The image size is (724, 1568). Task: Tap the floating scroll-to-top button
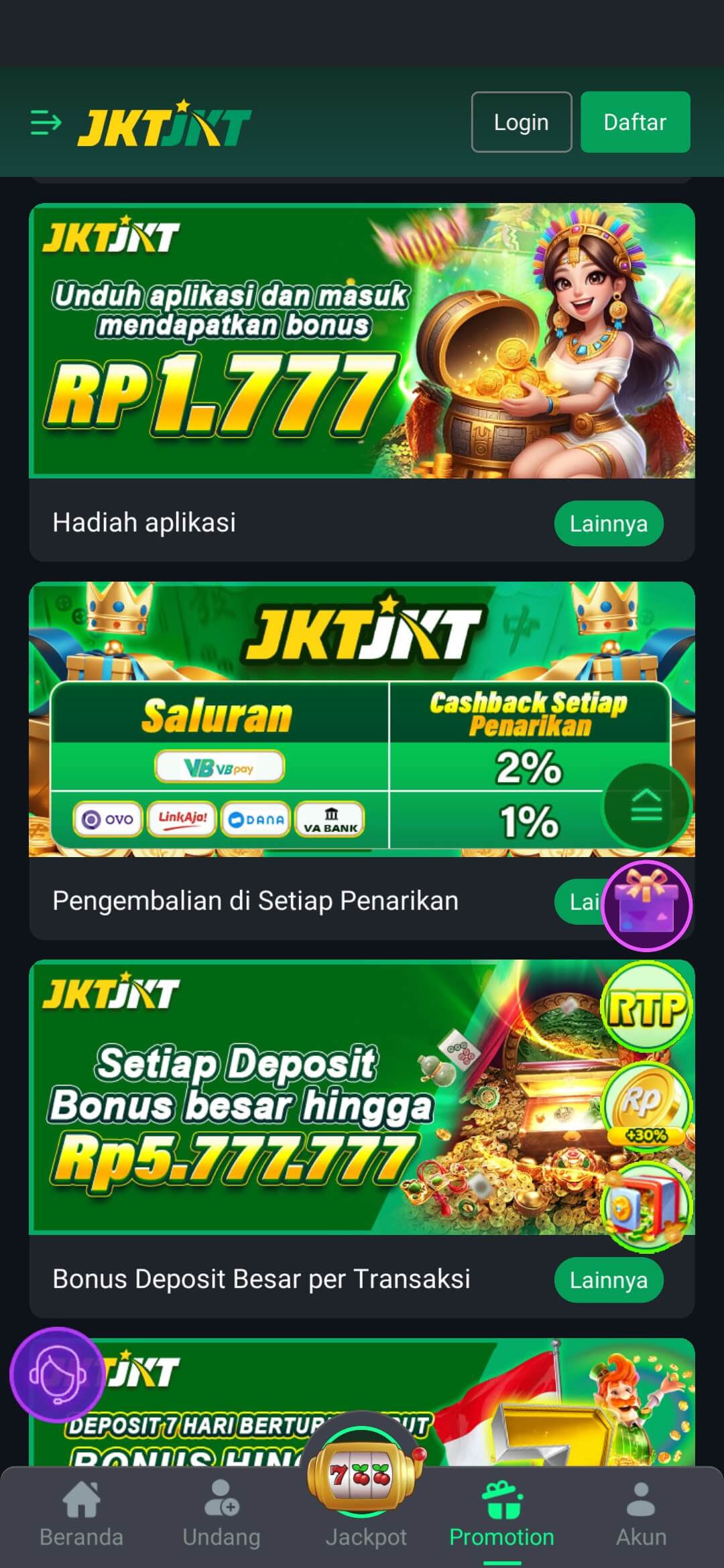(646, 805)
